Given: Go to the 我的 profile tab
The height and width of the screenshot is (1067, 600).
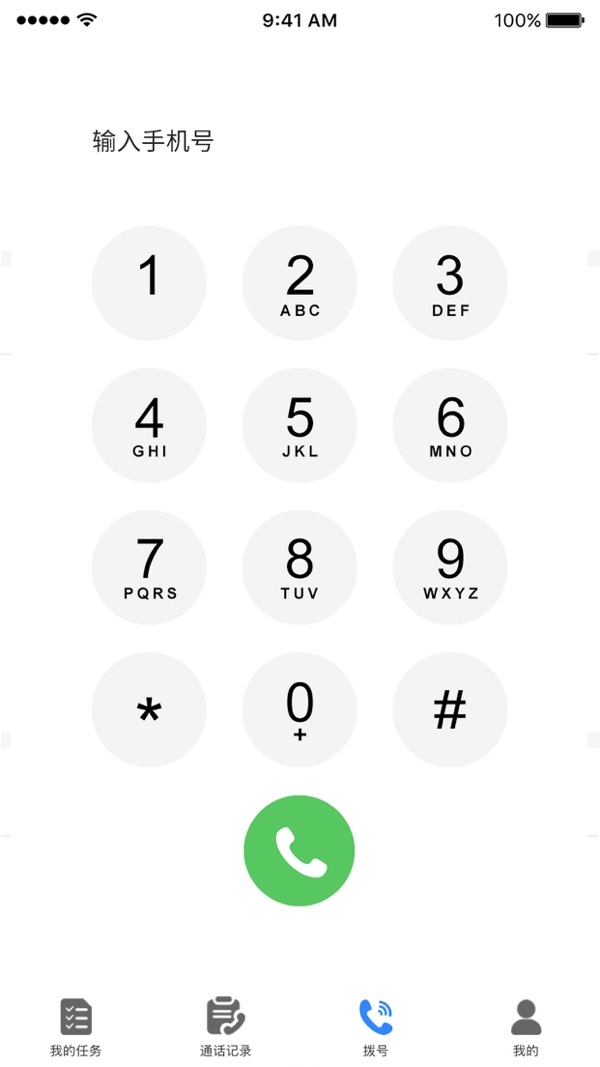Looking at the screenshot, I should (526, 1028).
